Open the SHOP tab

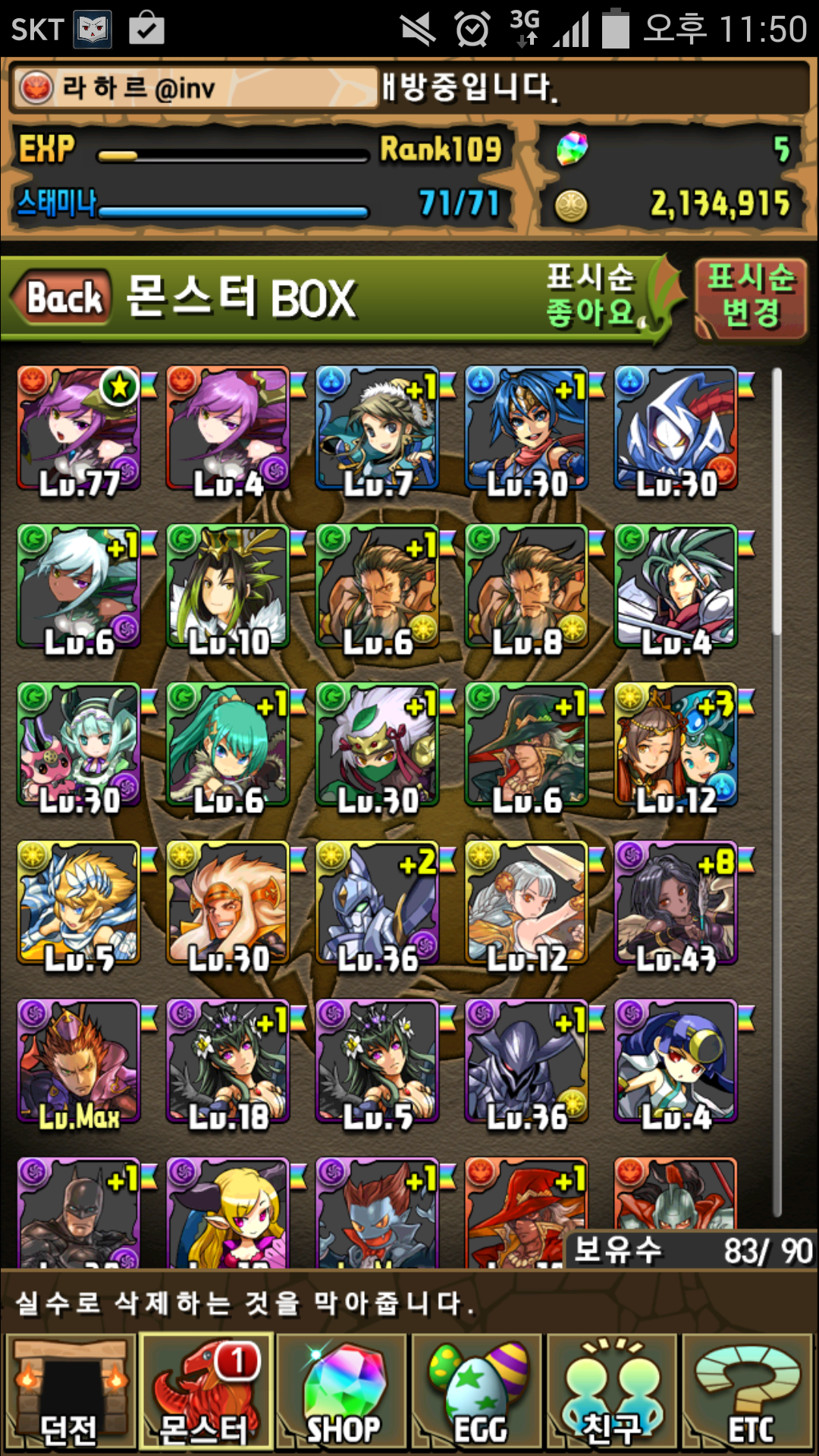point(342,1392)
